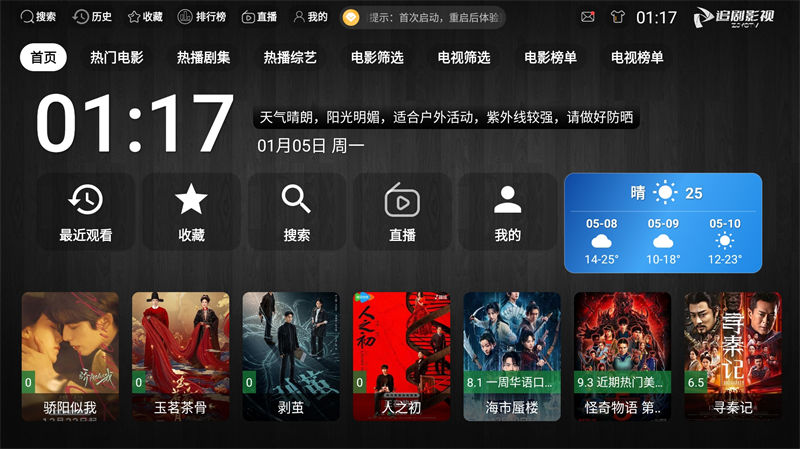Image resolution: width=800 pixels, height=449 pixels.
Task: Open the 骄阳似我 poster
Action: [70, 355]
